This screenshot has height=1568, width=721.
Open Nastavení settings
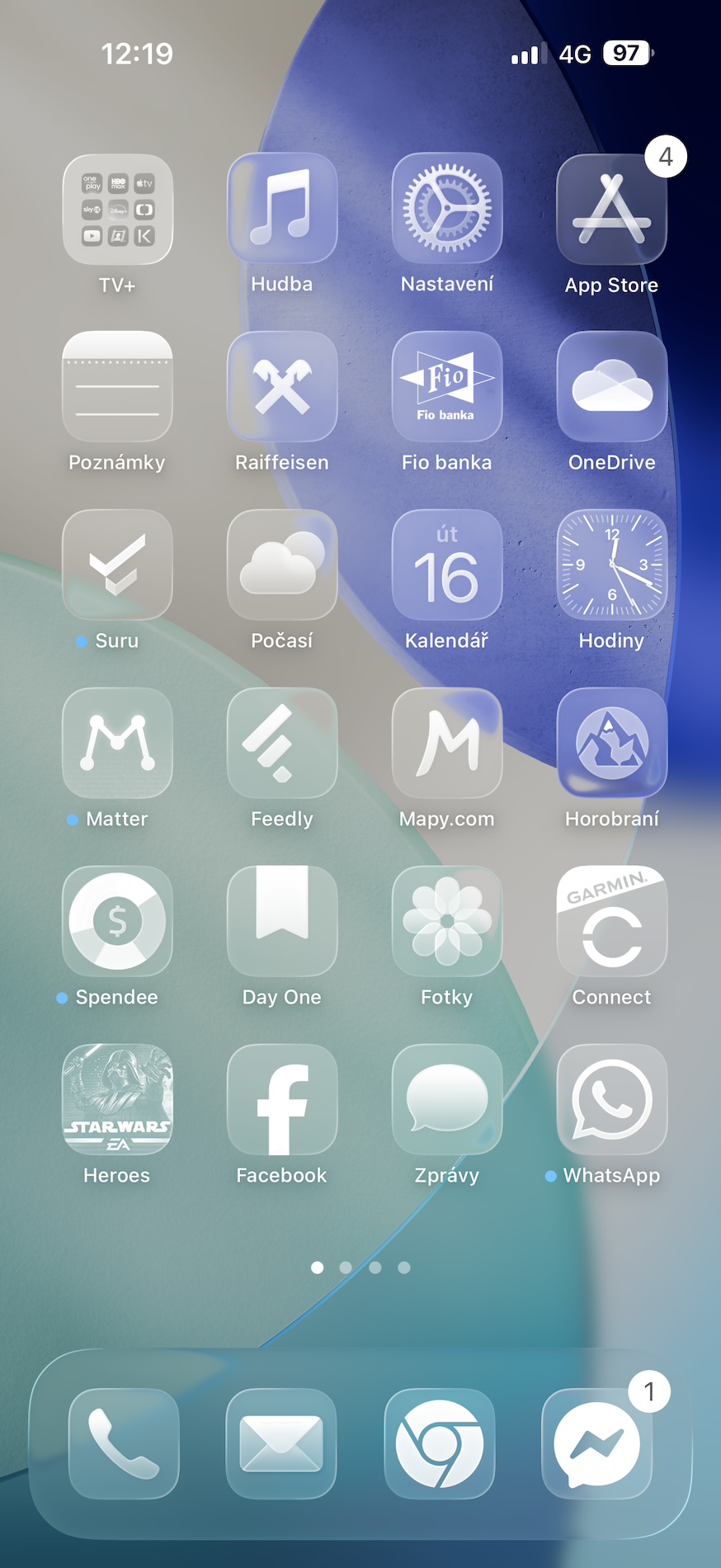point(447,209)
